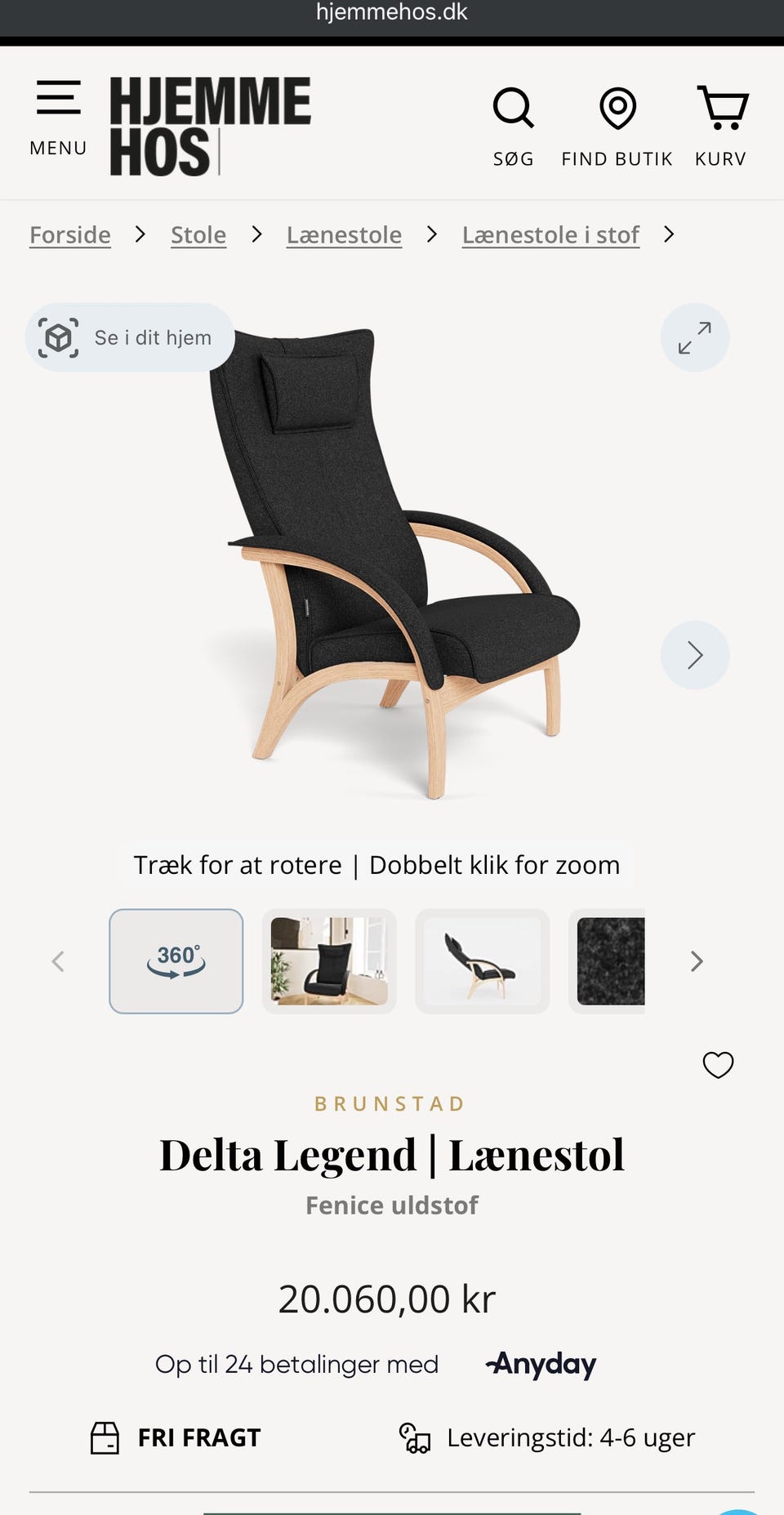
Task: Open the hamburger MENU
Action: tap(57, 96)
